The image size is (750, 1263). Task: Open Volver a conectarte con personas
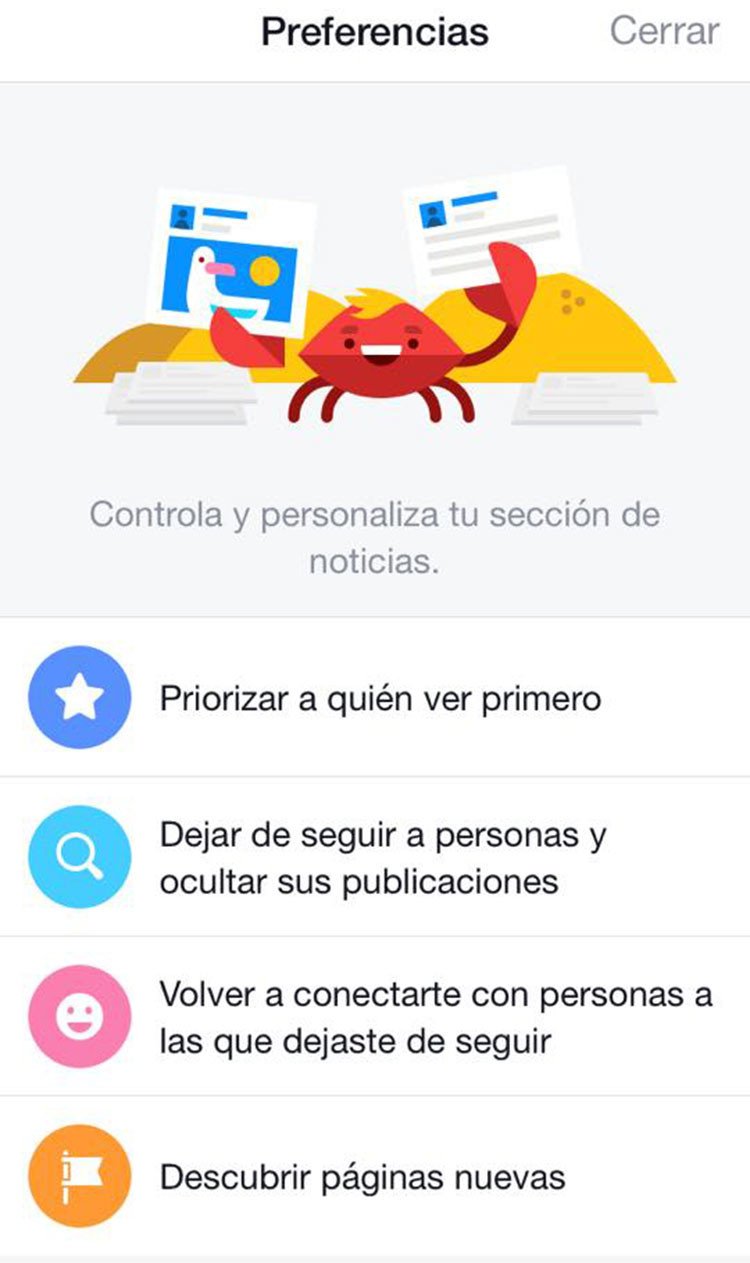(x=435, y=1018)
